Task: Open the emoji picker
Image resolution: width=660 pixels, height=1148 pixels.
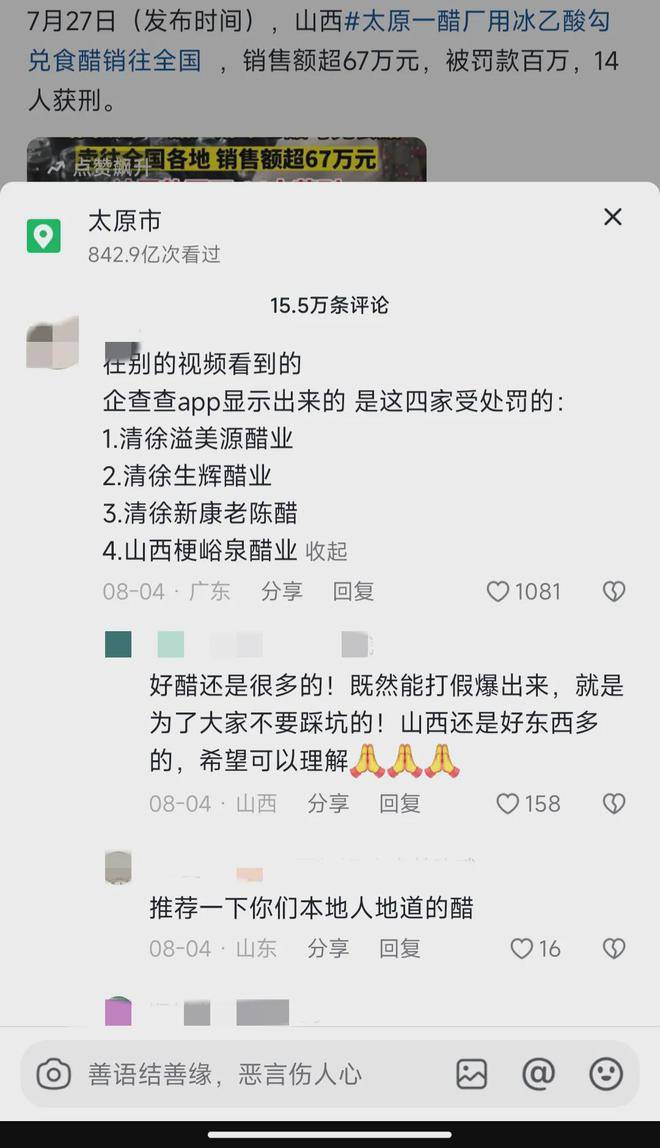Action: tap(606, 1074)
